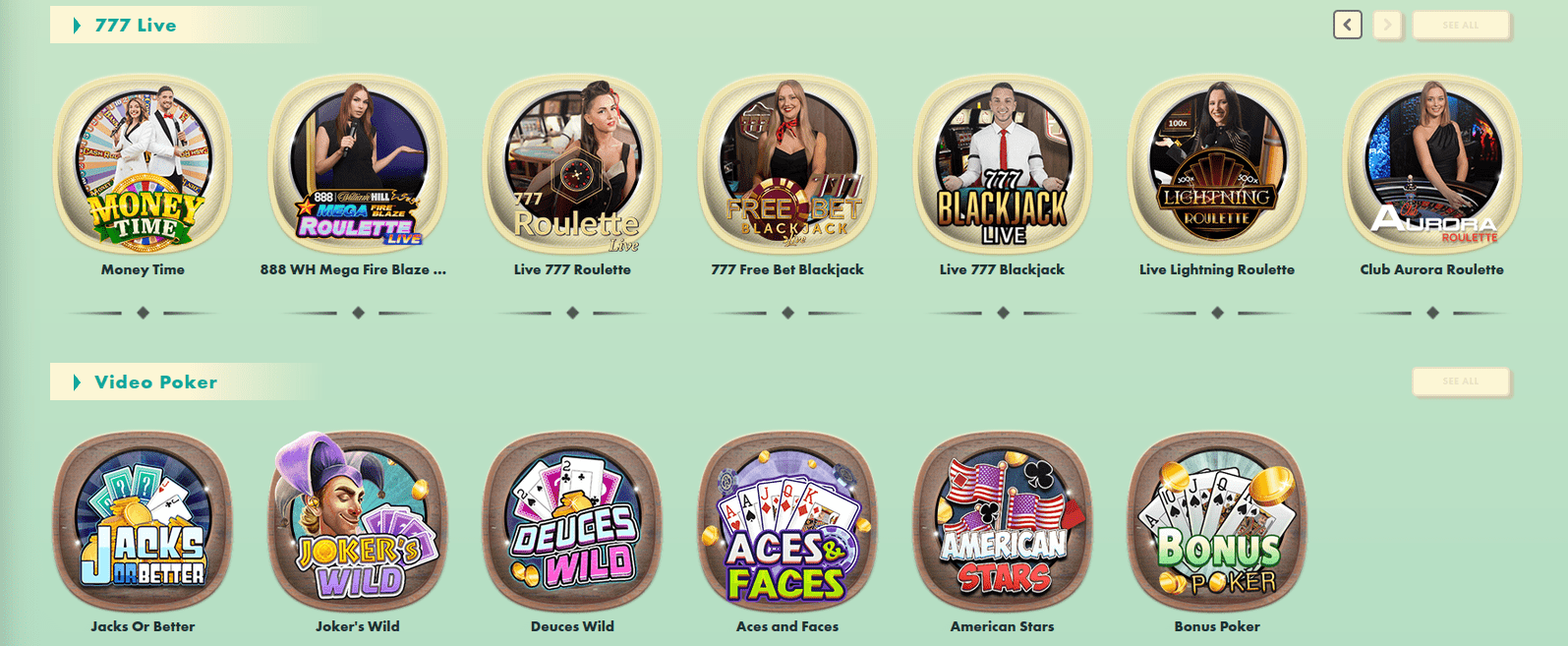Open the Money Time live game

(x=143, y=165)
